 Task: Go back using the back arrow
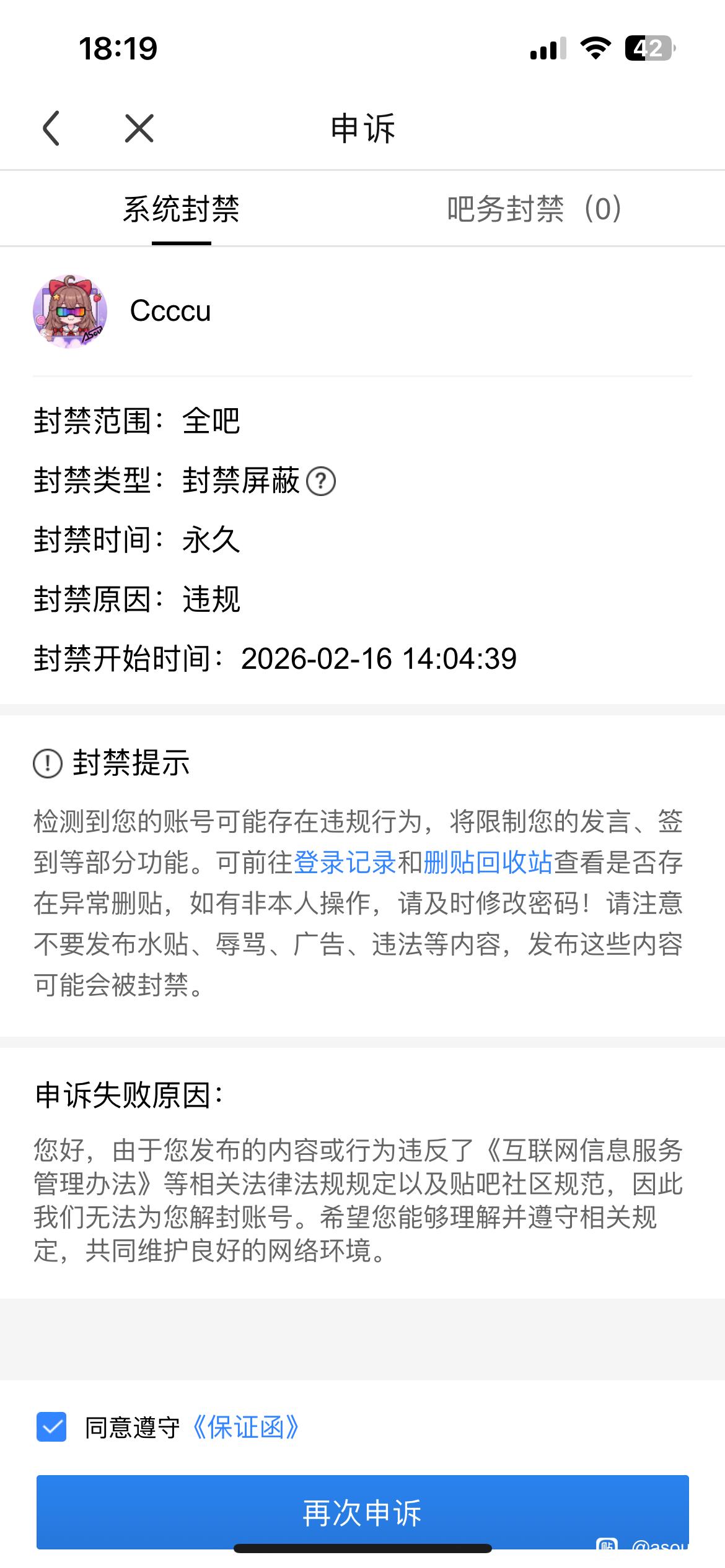tap(51, 128)
